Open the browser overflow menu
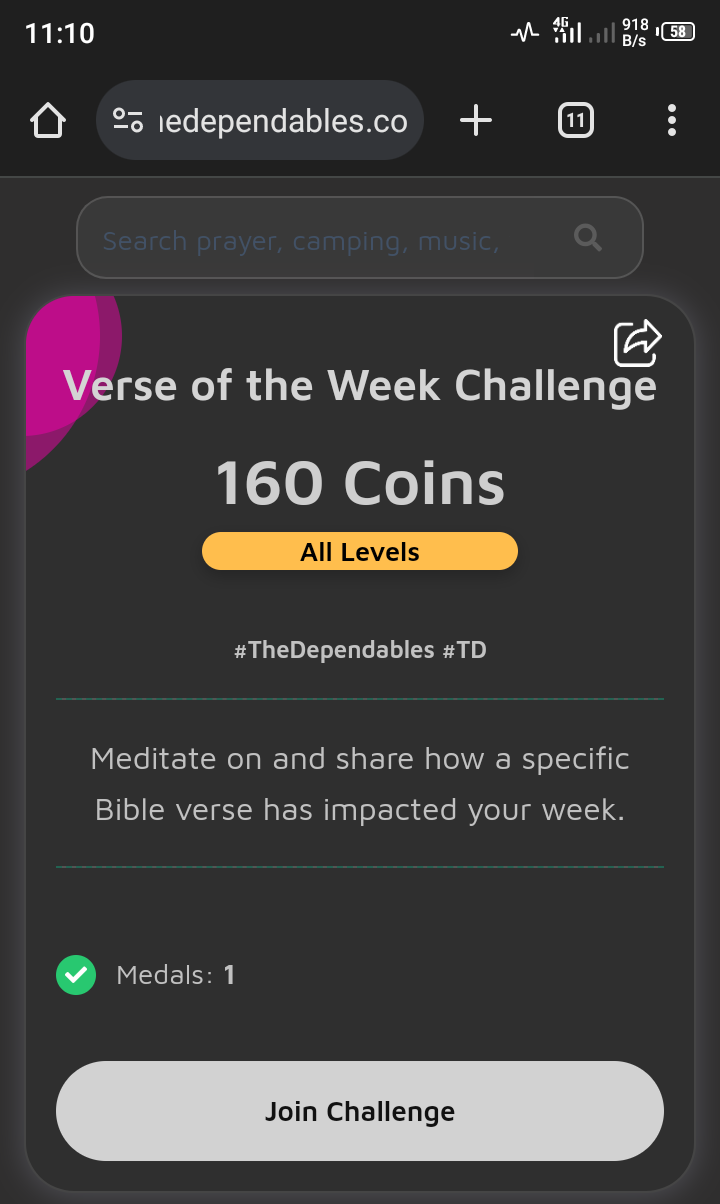Viewport: 720px width, 1204px height. 672,121
